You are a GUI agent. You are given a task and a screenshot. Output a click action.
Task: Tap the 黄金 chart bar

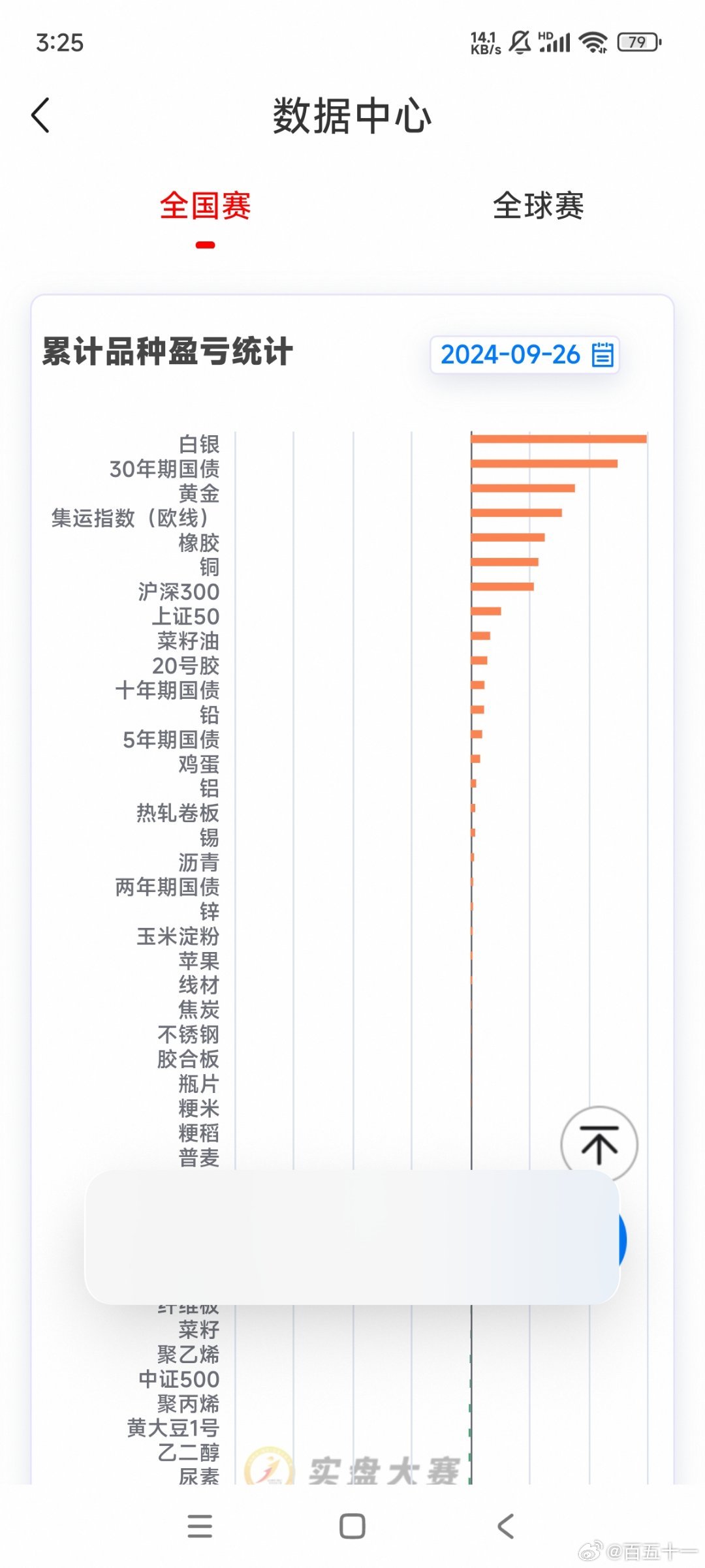click(x=522, y=487)
